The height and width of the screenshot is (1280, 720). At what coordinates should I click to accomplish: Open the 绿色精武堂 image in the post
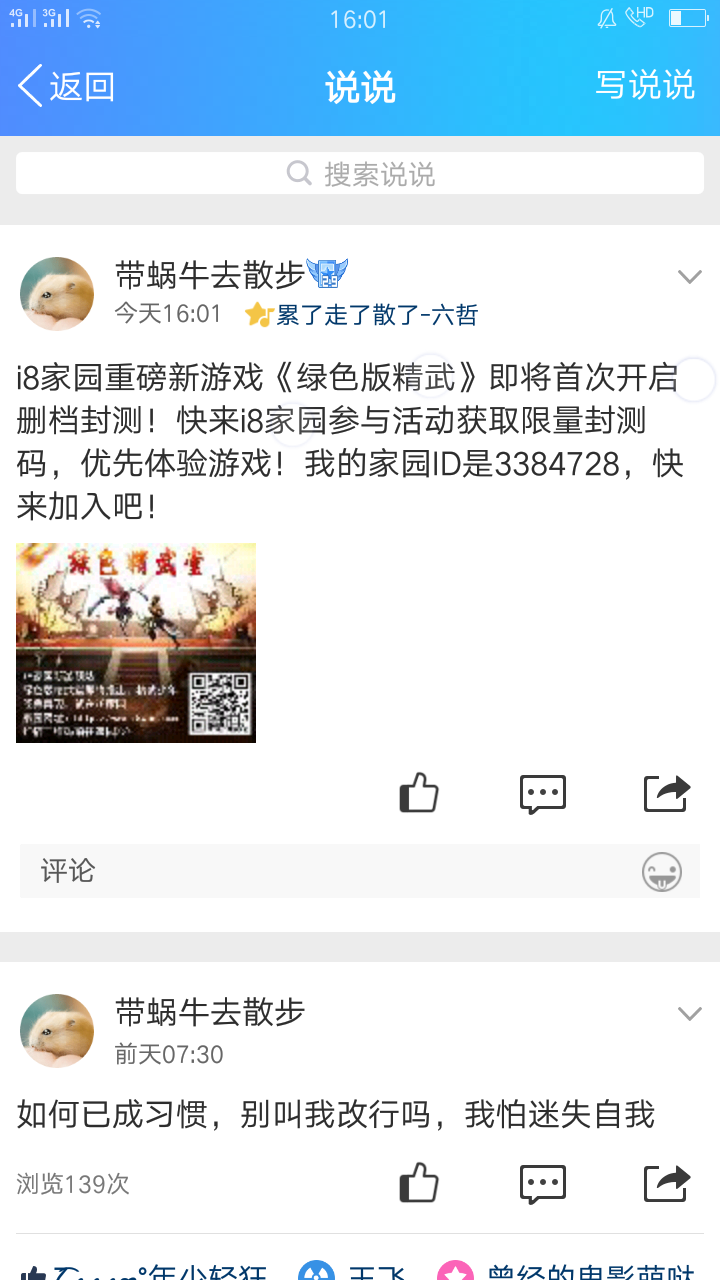click(x=136, y=643)
